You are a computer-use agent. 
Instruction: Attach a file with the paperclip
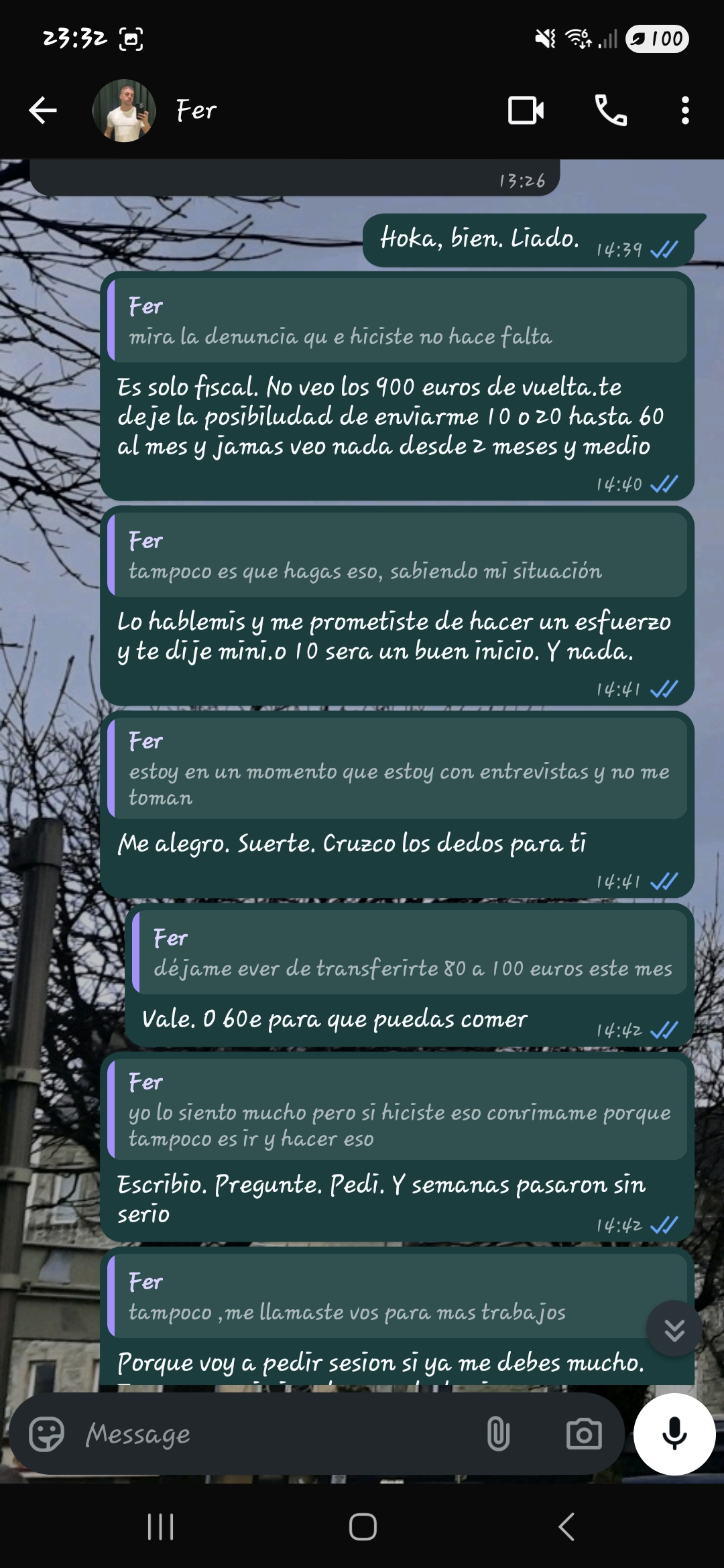point(498,1434)
